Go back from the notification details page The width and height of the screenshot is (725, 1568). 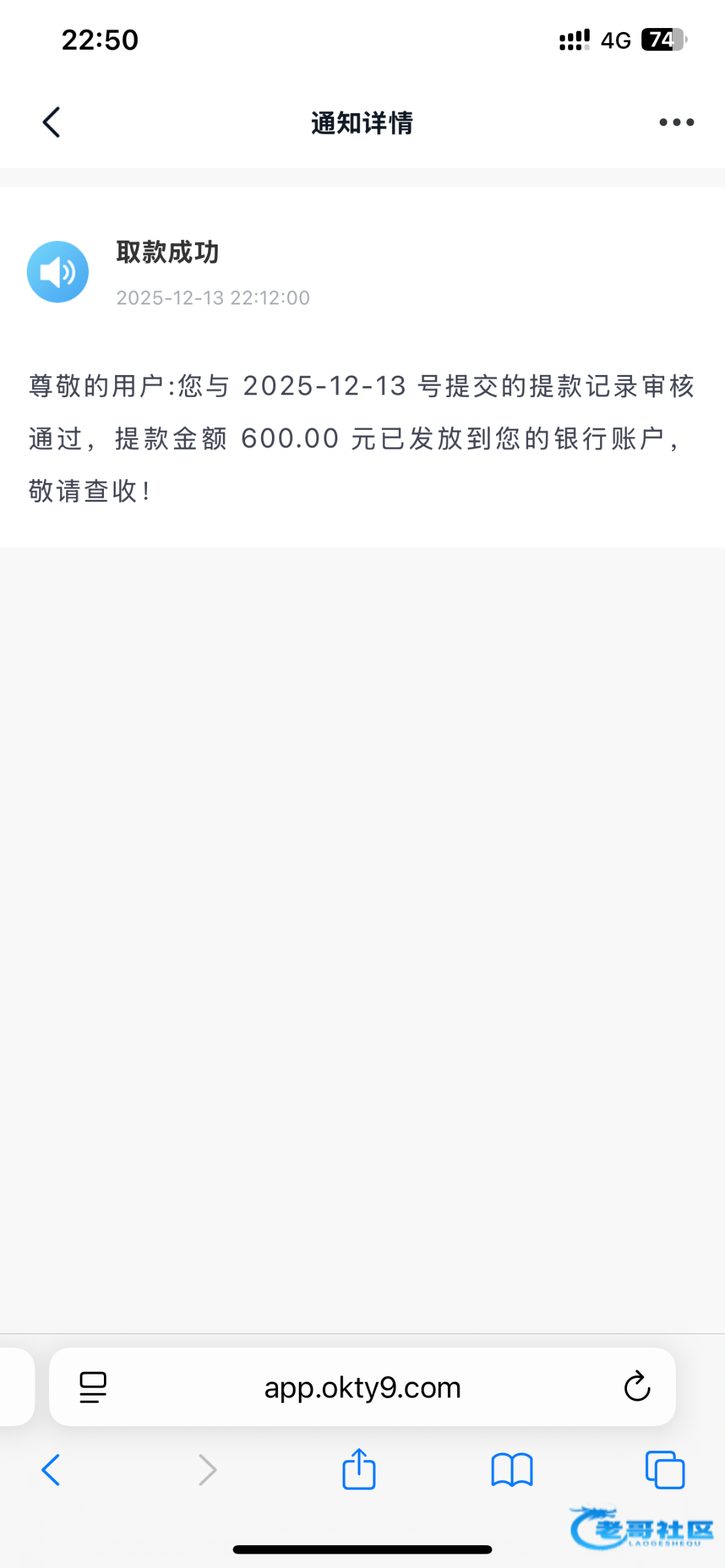[51, 122]
